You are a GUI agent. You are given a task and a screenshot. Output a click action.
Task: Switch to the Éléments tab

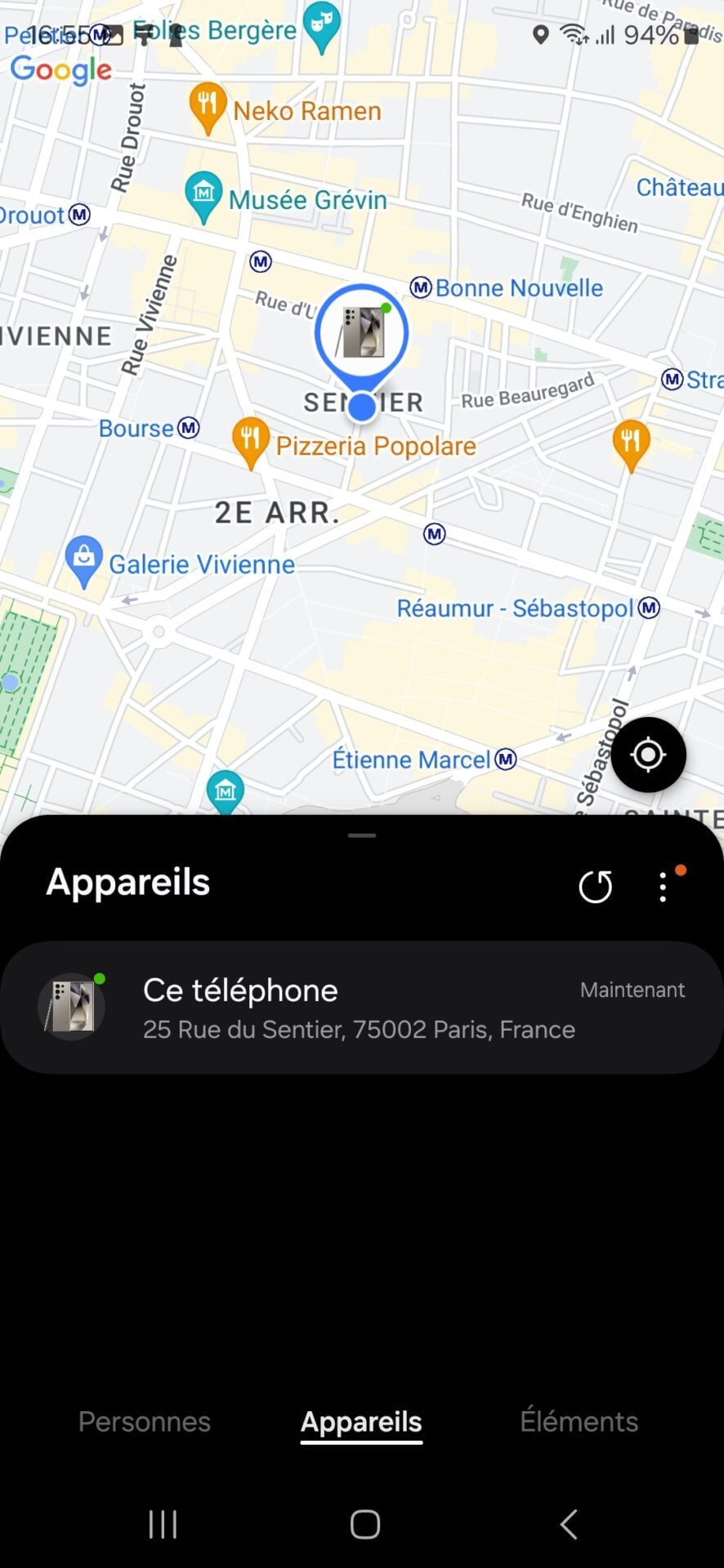[579, 1422]
